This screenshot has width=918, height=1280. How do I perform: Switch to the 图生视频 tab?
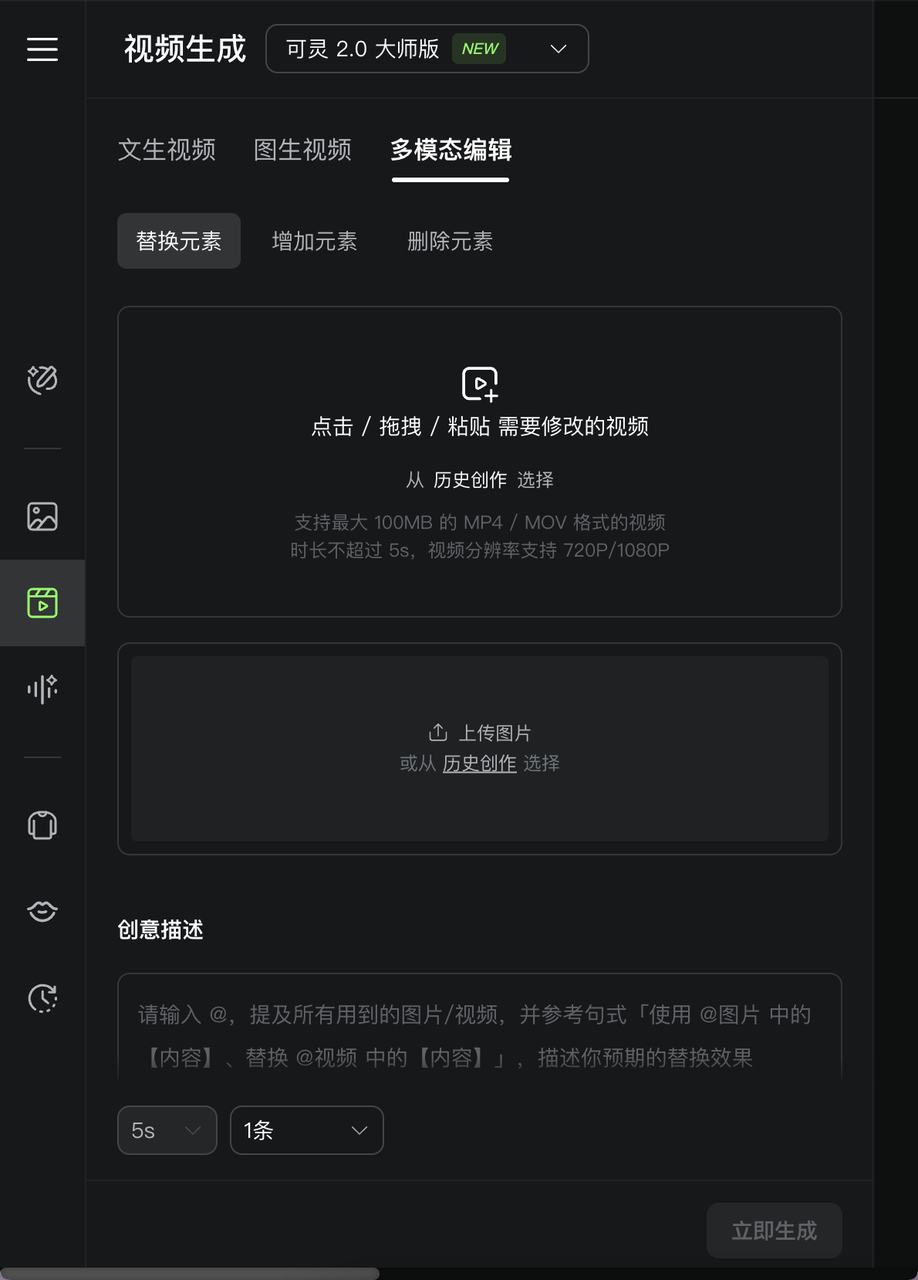(302, 150)
